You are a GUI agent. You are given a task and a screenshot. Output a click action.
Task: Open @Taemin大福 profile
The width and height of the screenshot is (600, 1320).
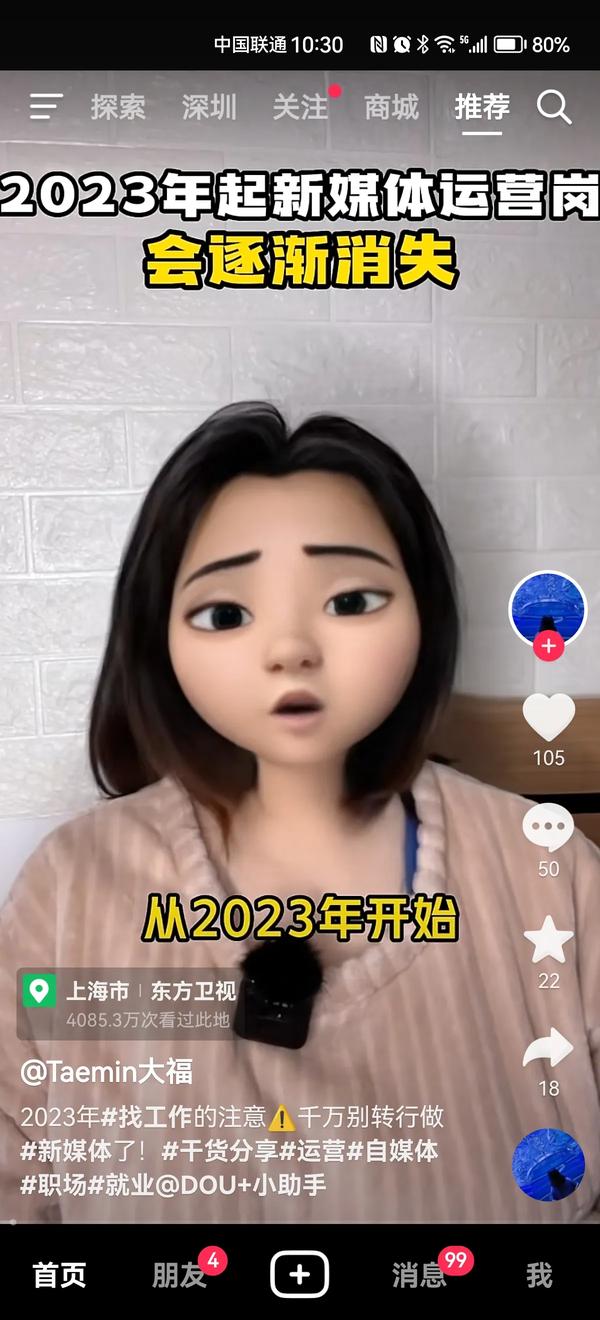point(106,1071)
